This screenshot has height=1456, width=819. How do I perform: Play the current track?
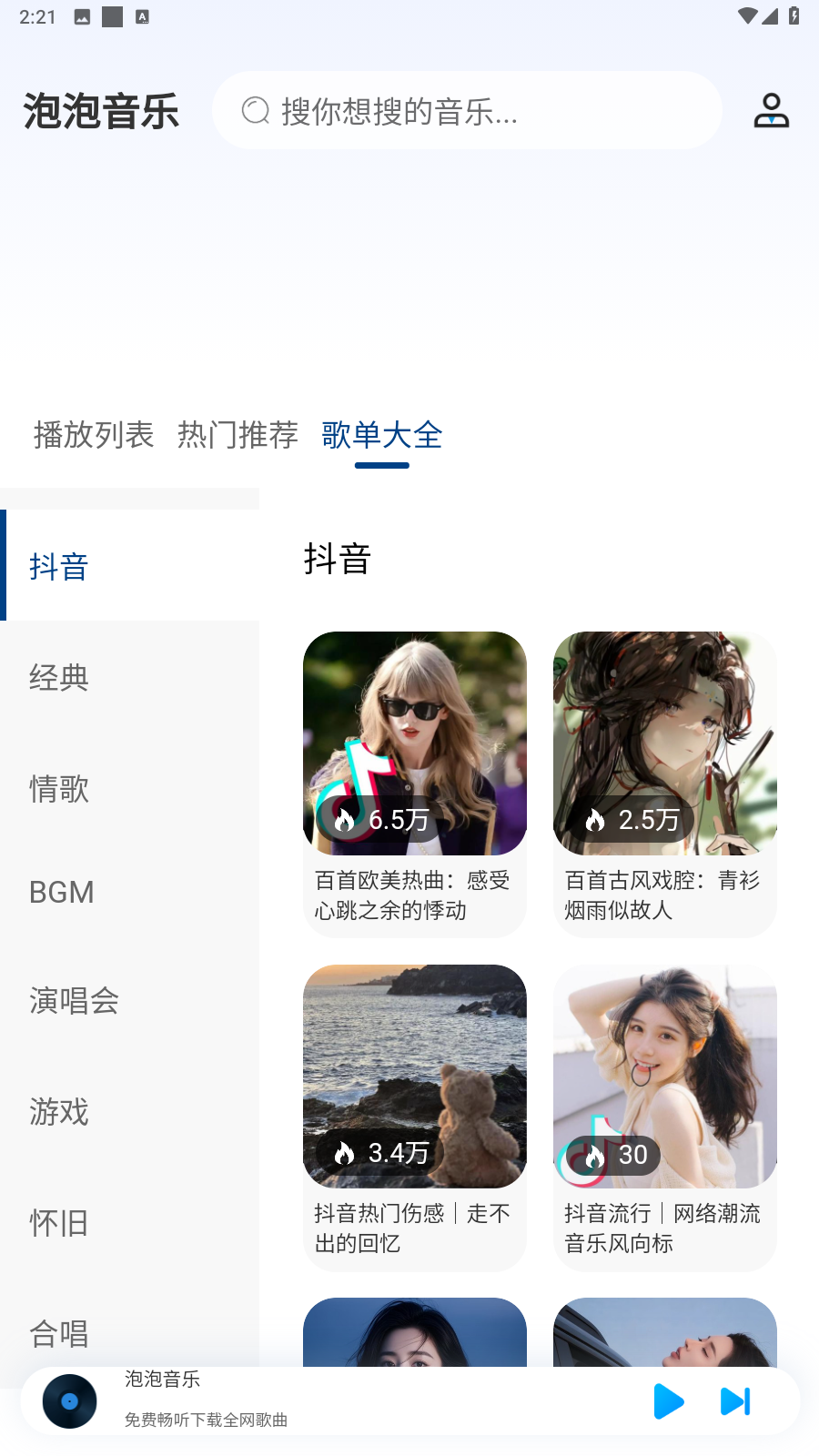tap(668, 1401)
